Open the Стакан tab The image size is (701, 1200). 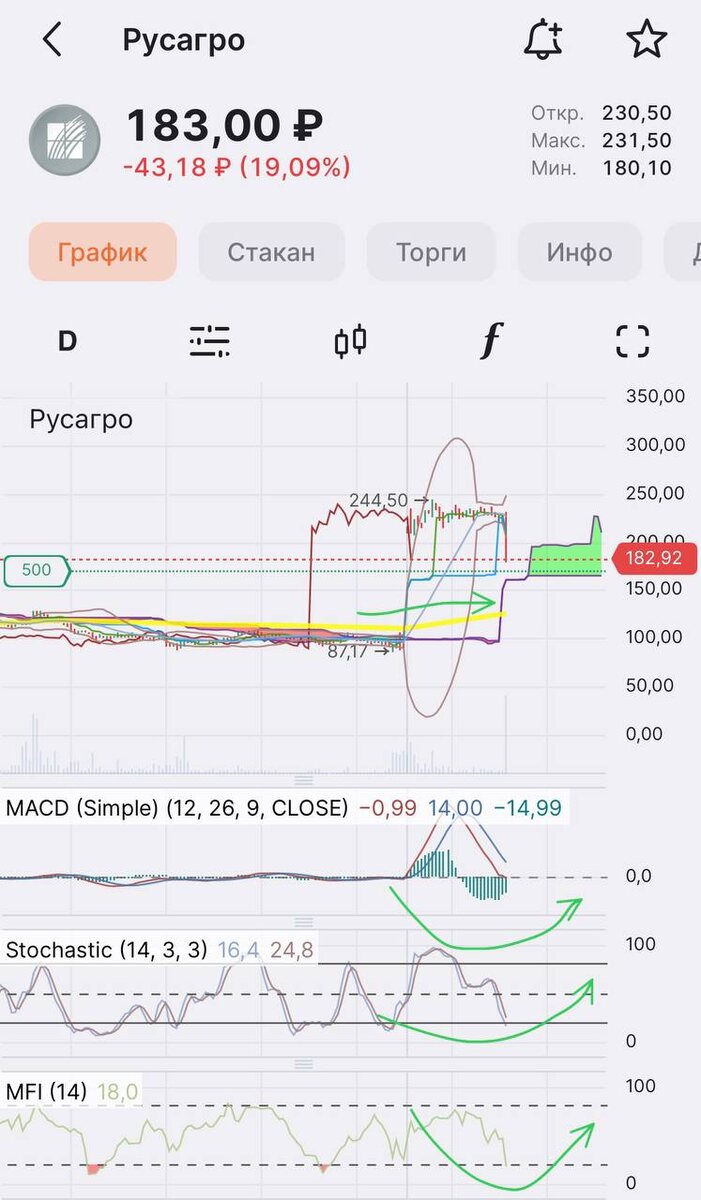coord(271,252)
